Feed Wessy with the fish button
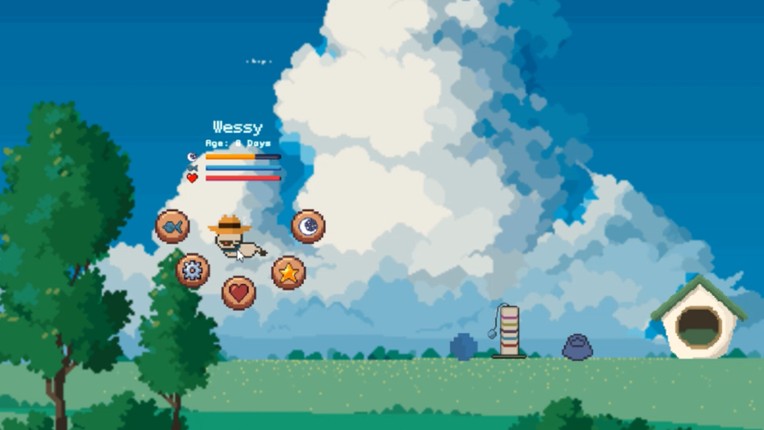 click(172, 227)
